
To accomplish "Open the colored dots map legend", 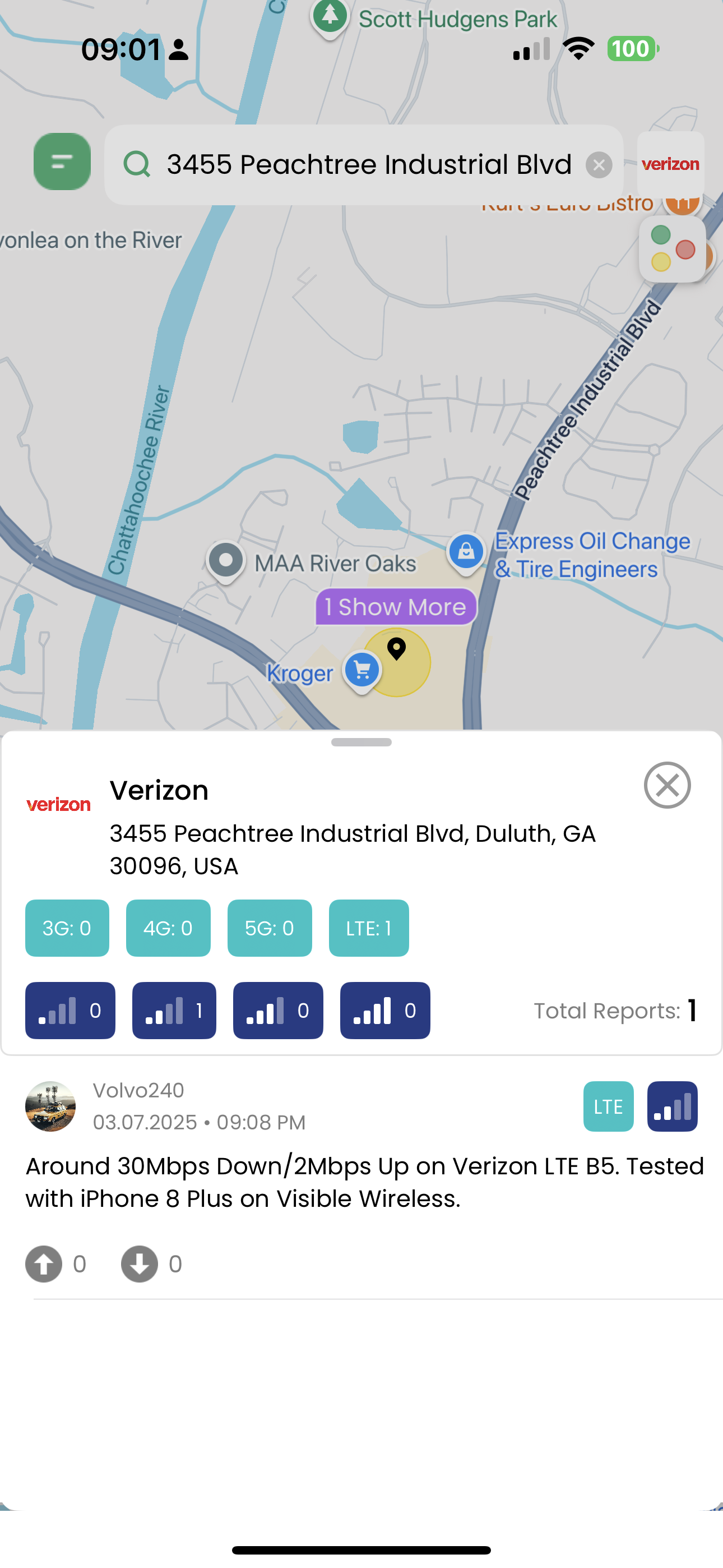I will pyautogui.click(x=672, y=249).
